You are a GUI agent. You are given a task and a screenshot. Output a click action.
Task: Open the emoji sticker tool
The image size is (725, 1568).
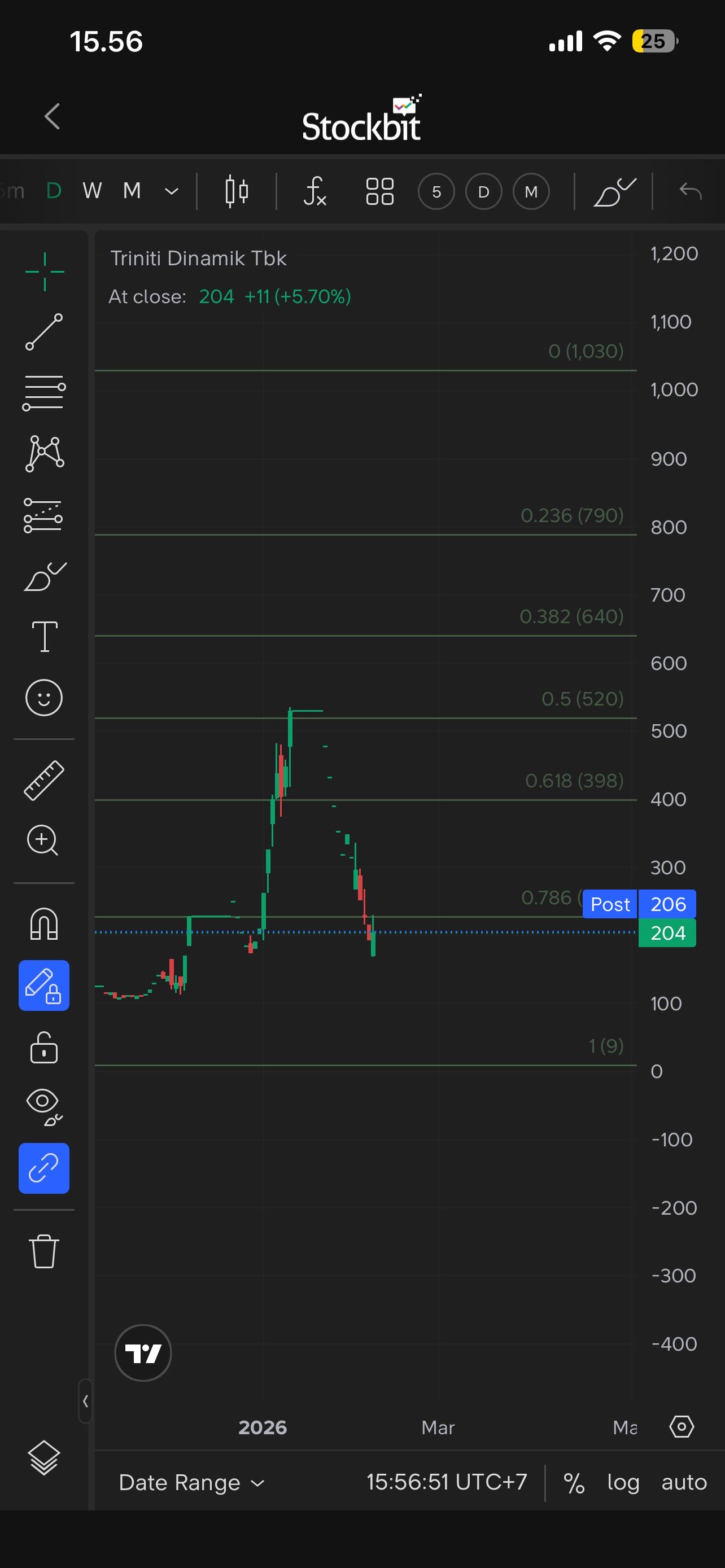point(44,698)
